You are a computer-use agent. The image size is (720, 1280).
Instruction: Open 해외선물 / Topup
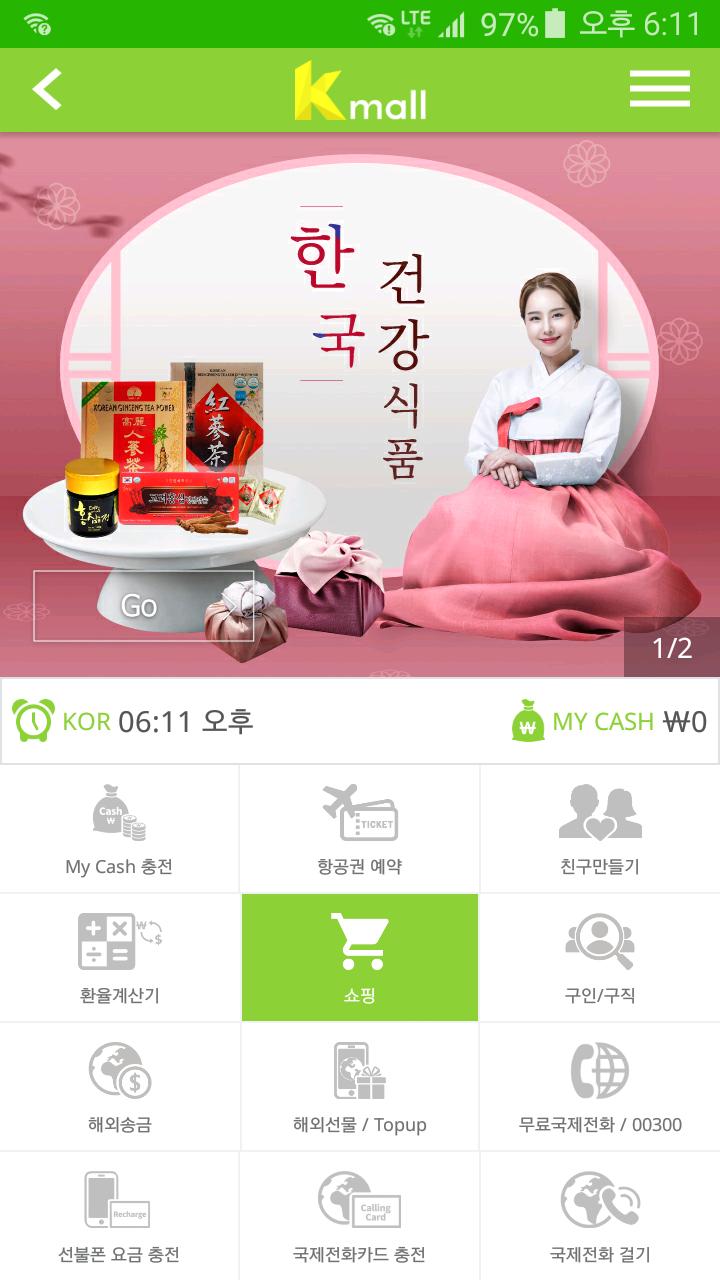(x=360, y=1087)
